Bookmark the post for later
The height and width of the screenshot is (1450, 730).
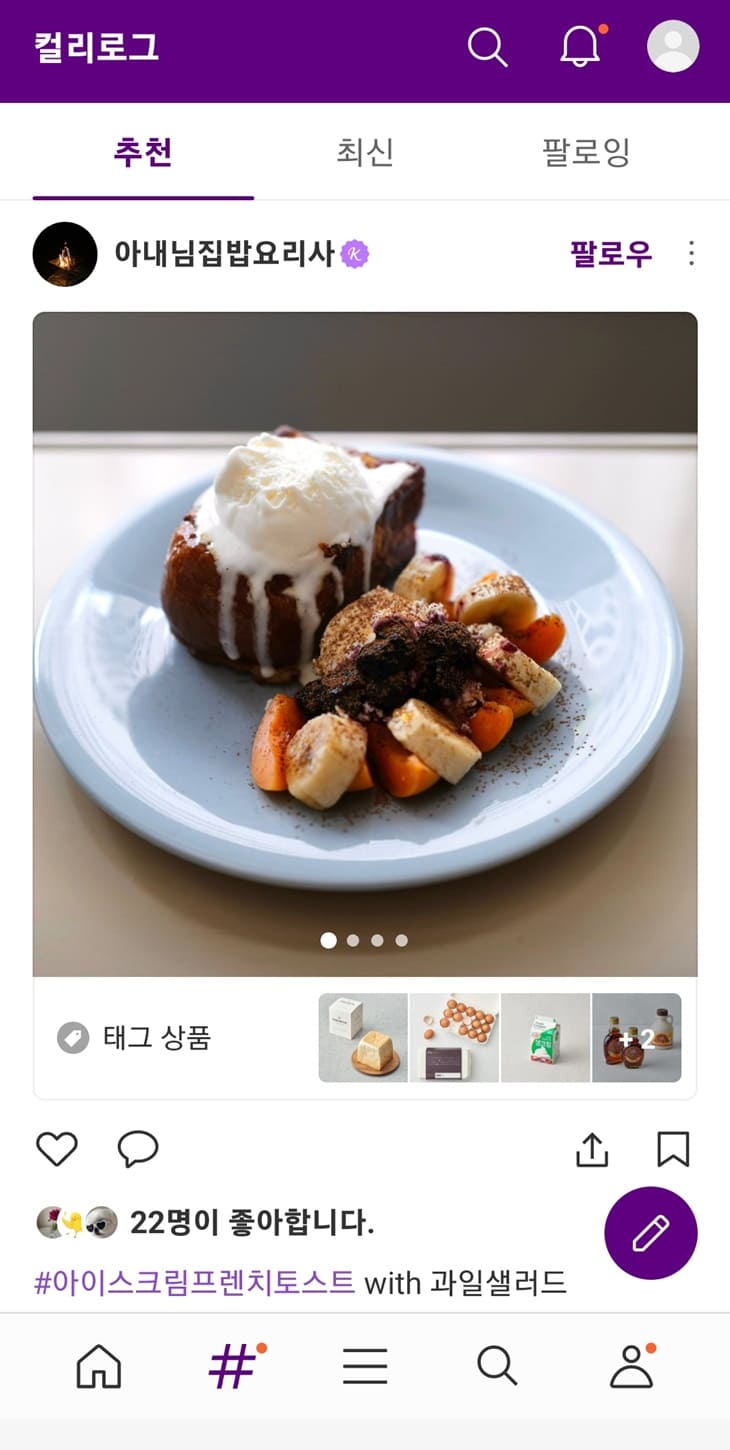[x=673, y=1148]
